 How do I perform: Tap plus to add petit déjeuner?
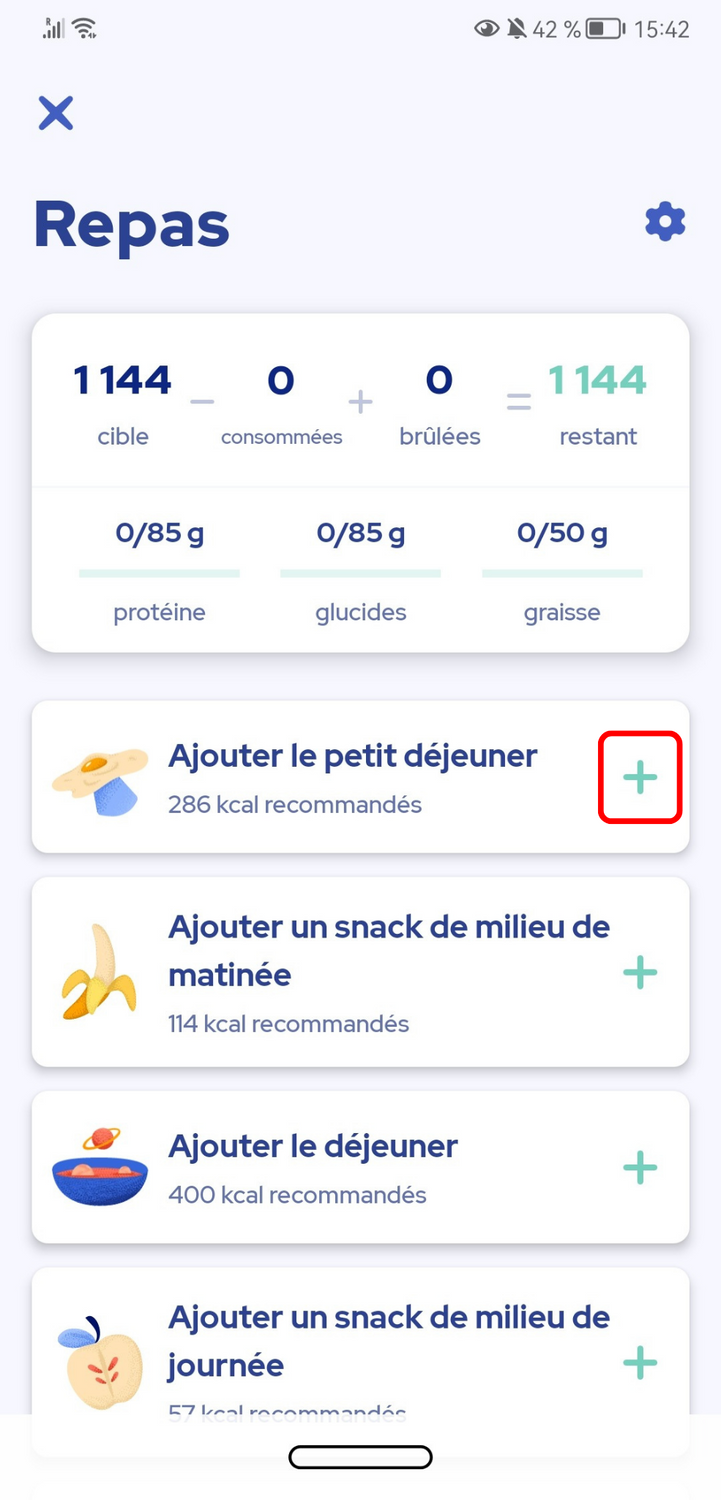click(x=640, y=777)
